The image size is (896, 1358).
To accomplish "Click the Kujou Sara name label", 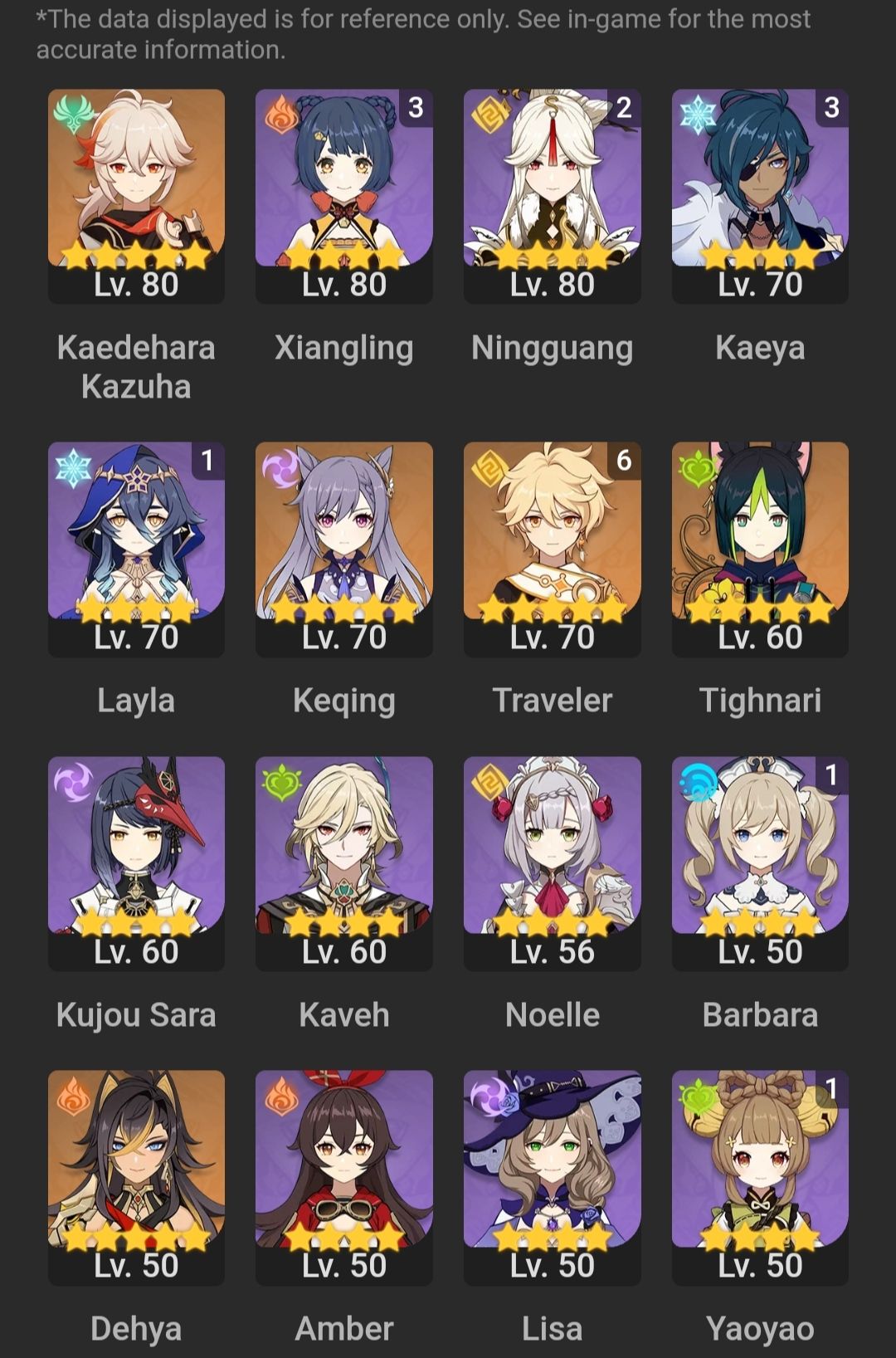I will 136,1014.
